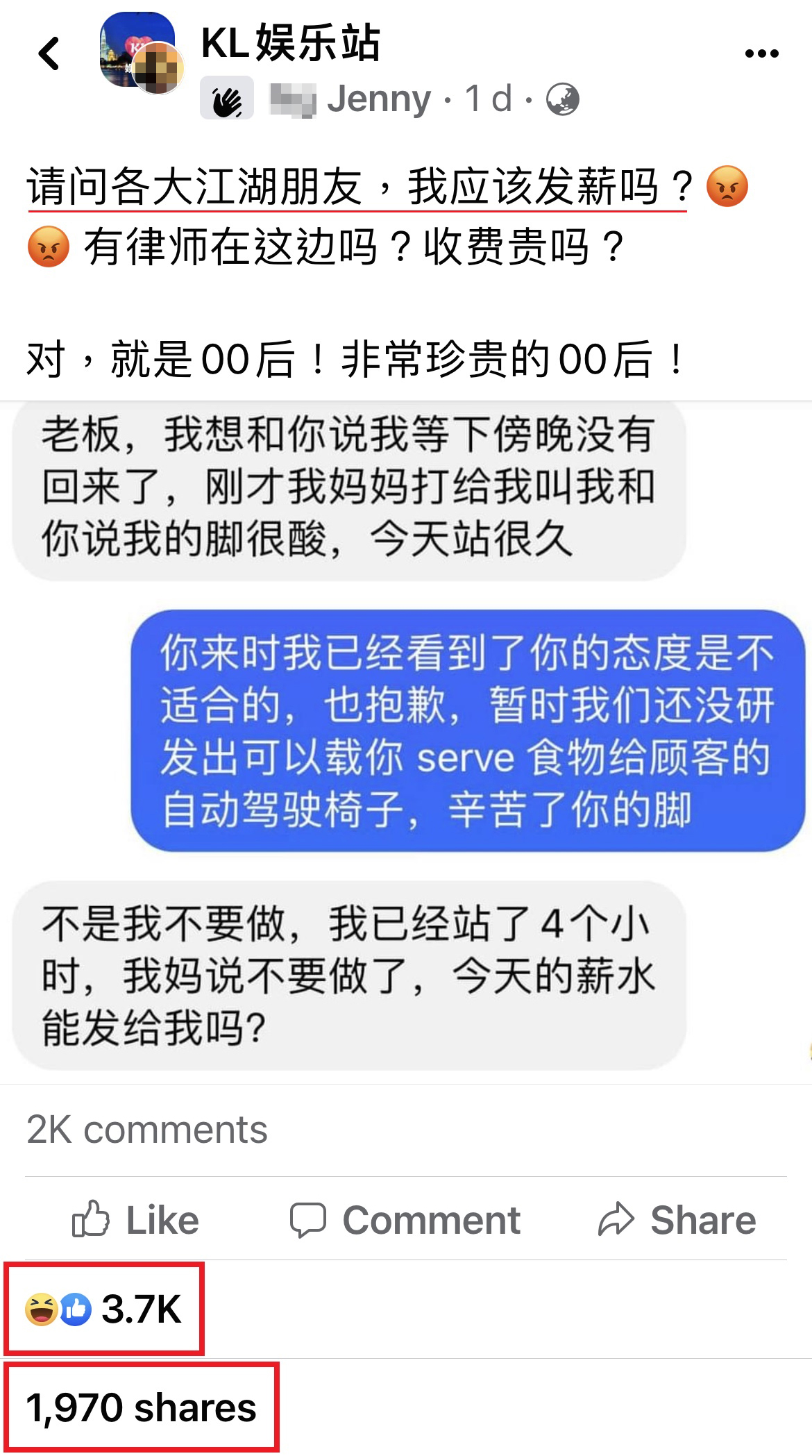View the 3.7K reactions list
812x1456 pixels.
click(104, 1309)
